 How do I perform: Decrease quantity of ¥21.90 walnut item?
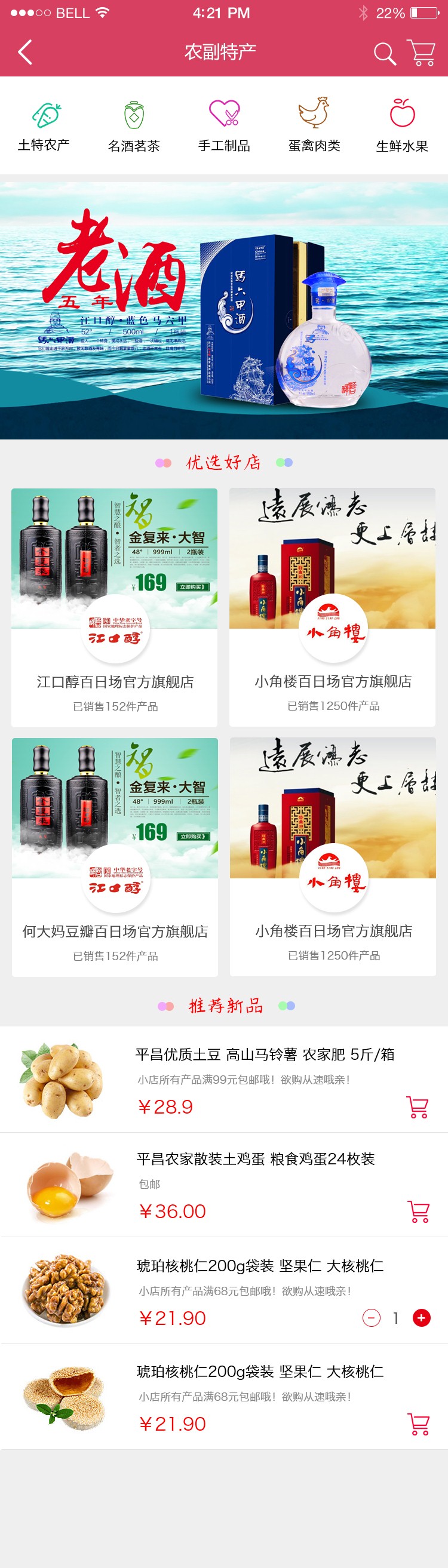(372, 1318)
